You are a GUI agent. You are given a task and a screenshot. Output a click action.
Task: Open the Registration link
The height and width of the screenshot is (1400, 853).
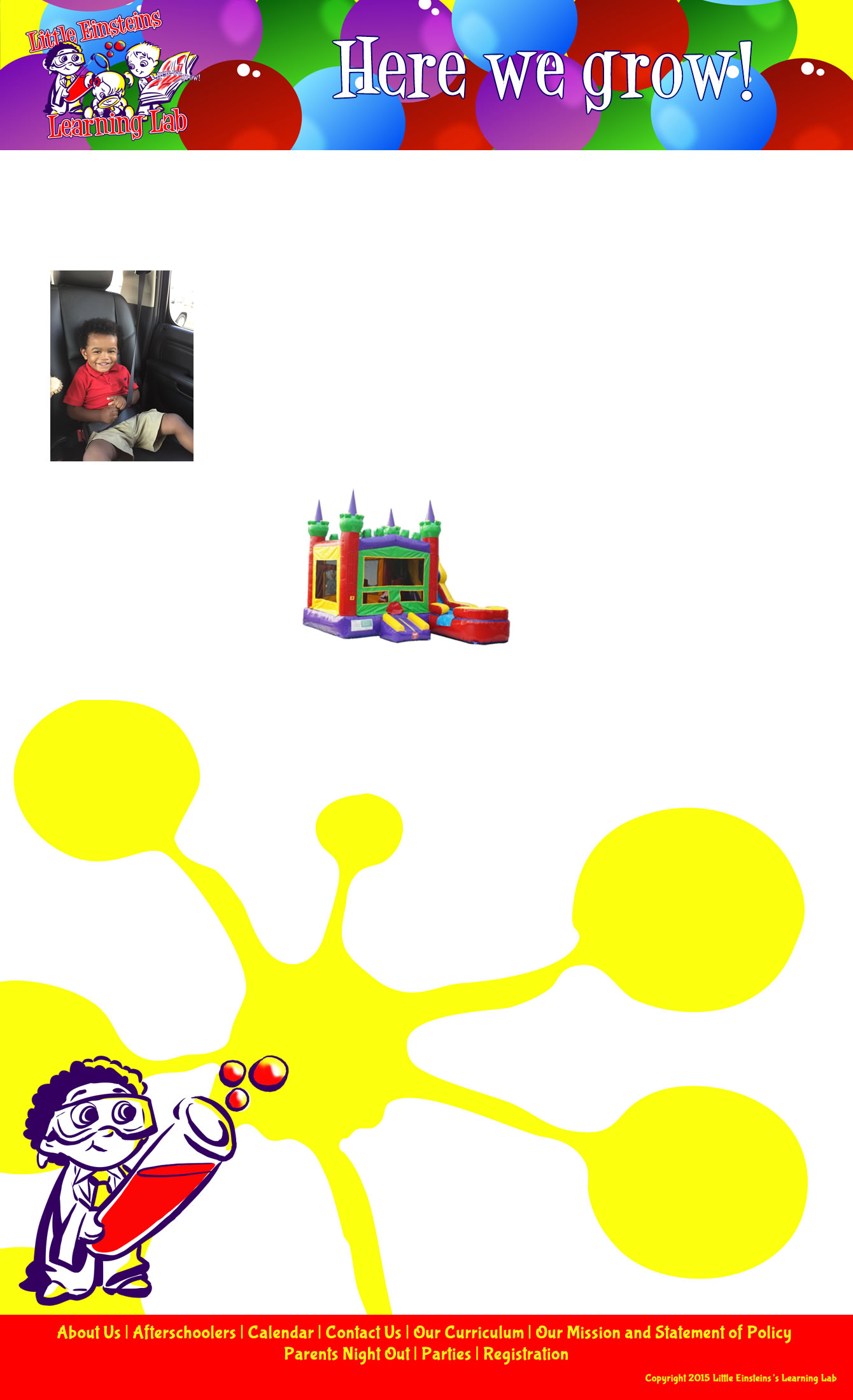(x=526, y=1354)
